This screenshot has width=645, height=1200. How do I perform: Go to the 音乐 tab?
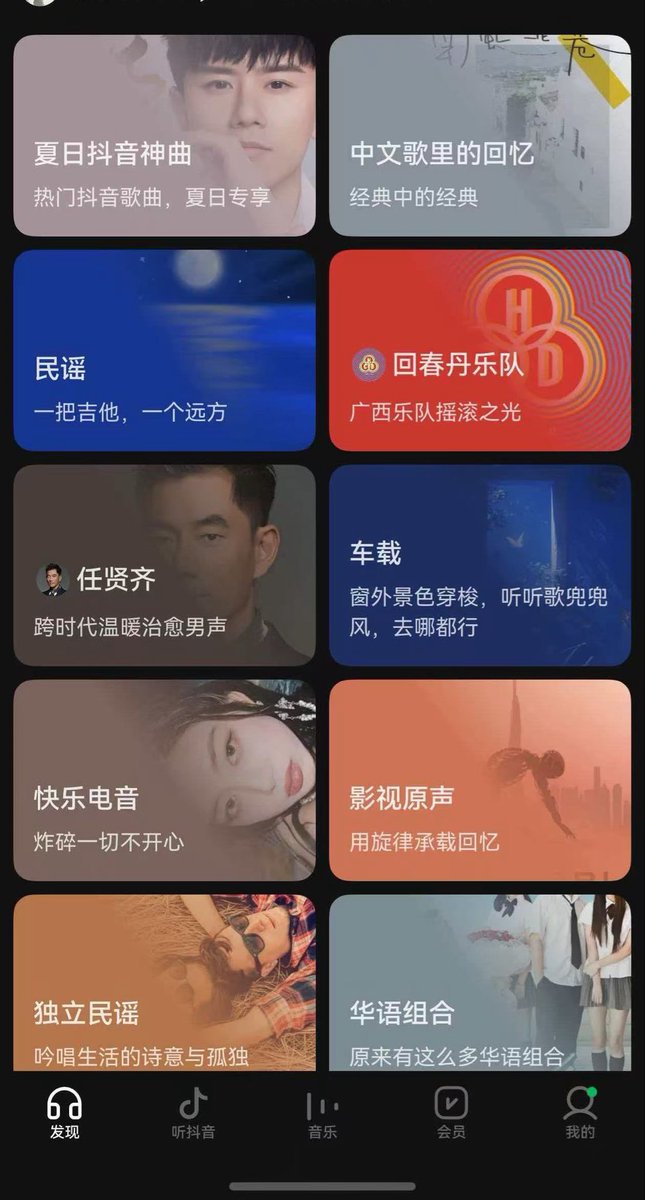pyautogui.click(x=322, y=1113)
